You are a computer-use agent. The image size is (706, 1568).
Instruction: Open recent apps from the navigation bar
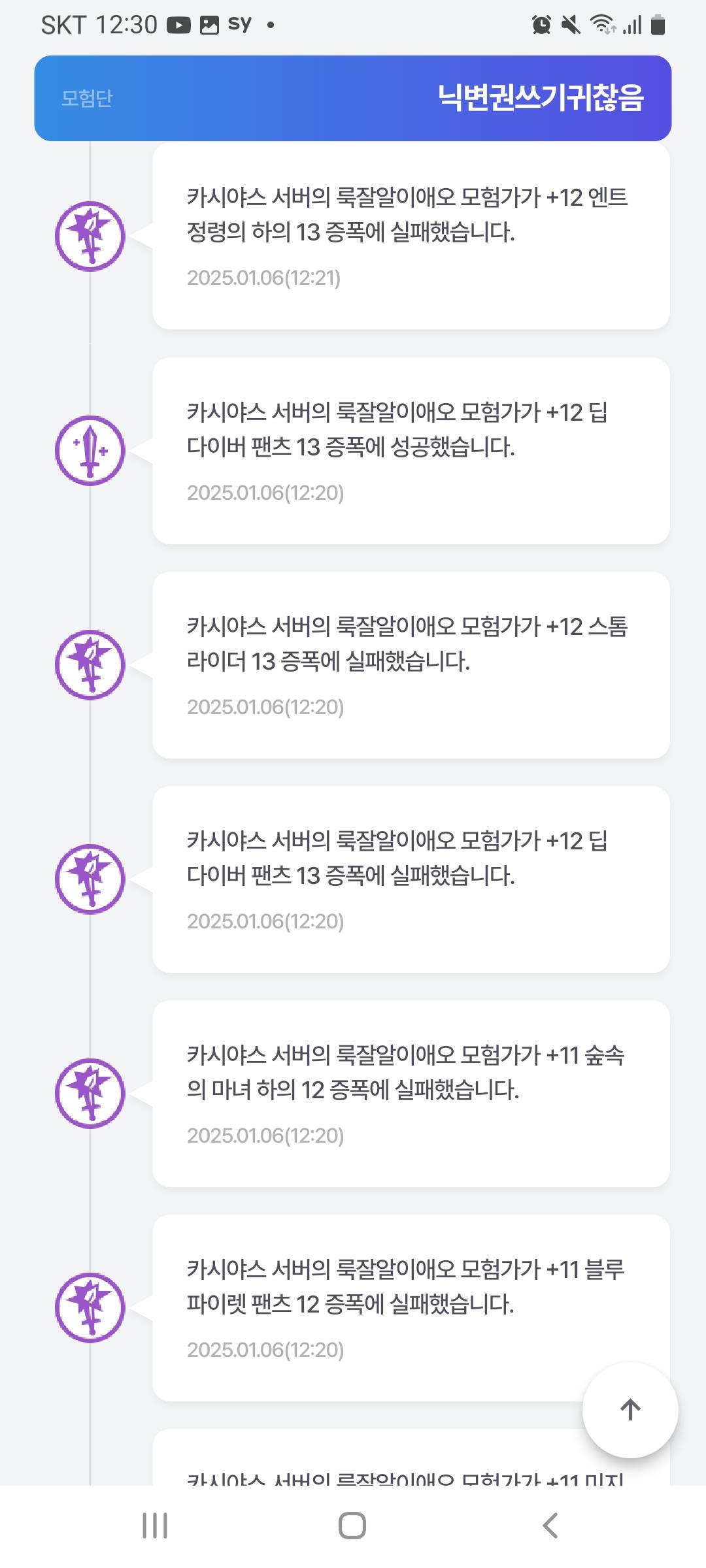click(x=156, y=1526)
